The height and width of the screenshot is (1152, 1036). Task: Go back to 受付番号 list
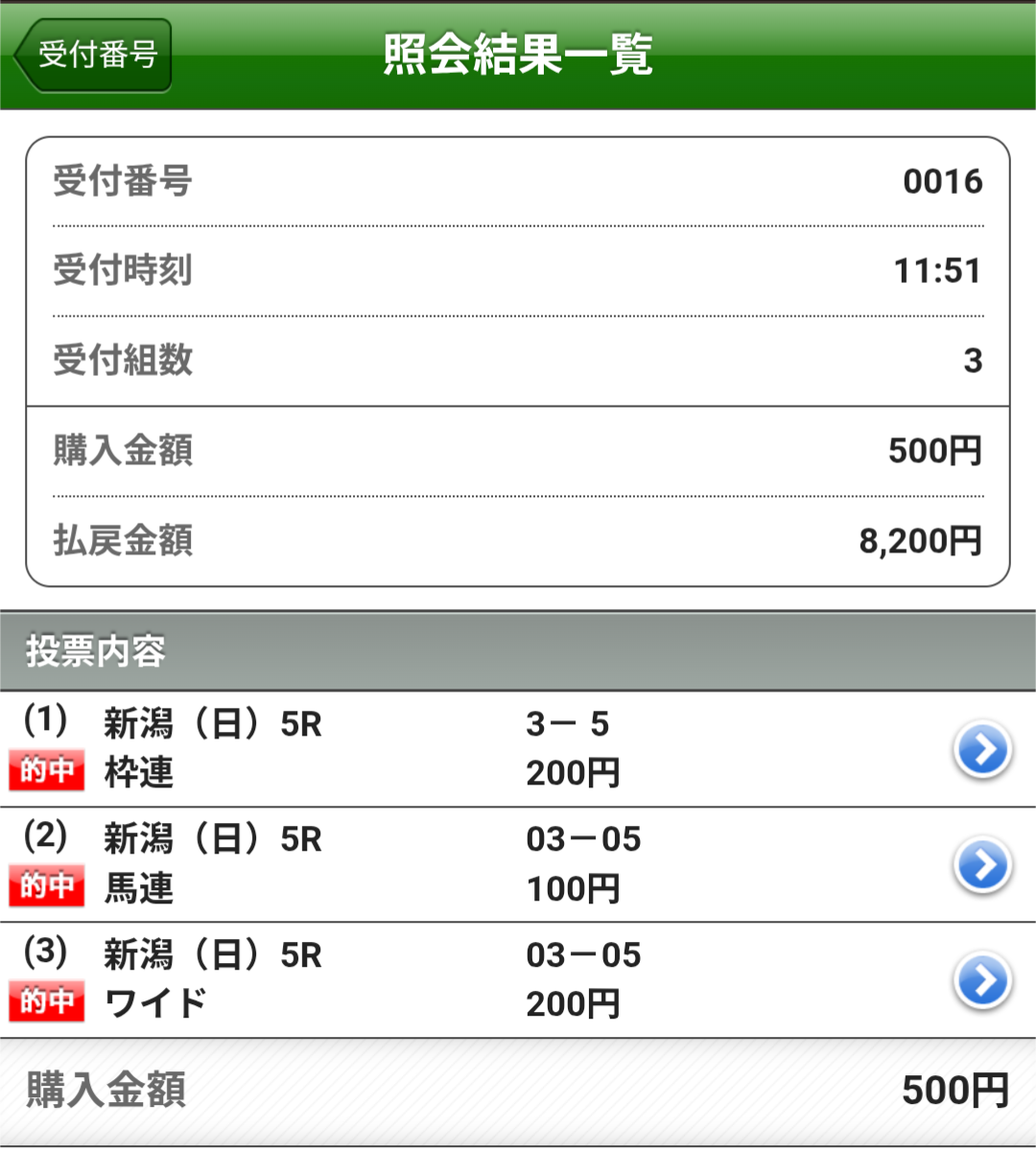pyautogui.click(x=94, y=55)
